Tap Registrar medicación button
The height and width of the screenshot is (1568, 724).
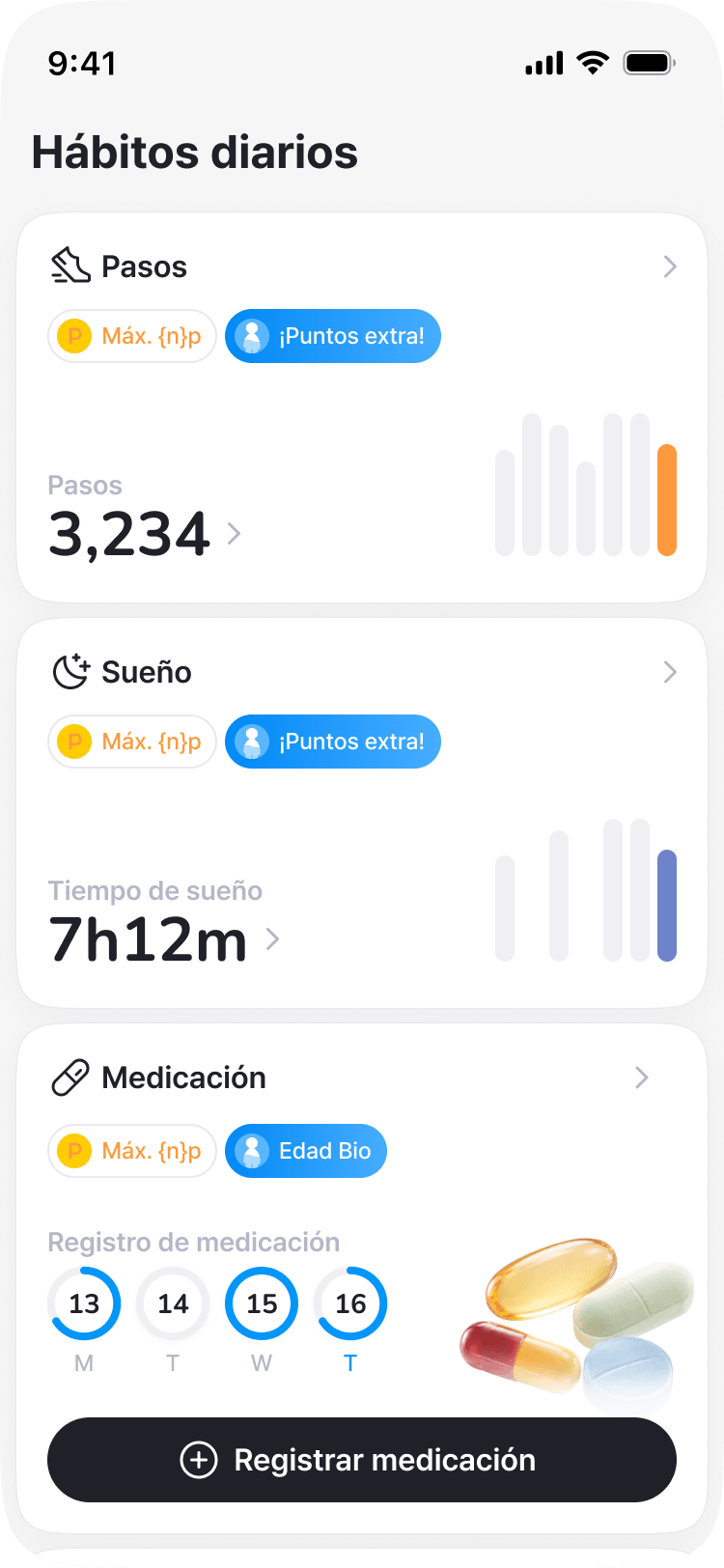point(362,1460)
